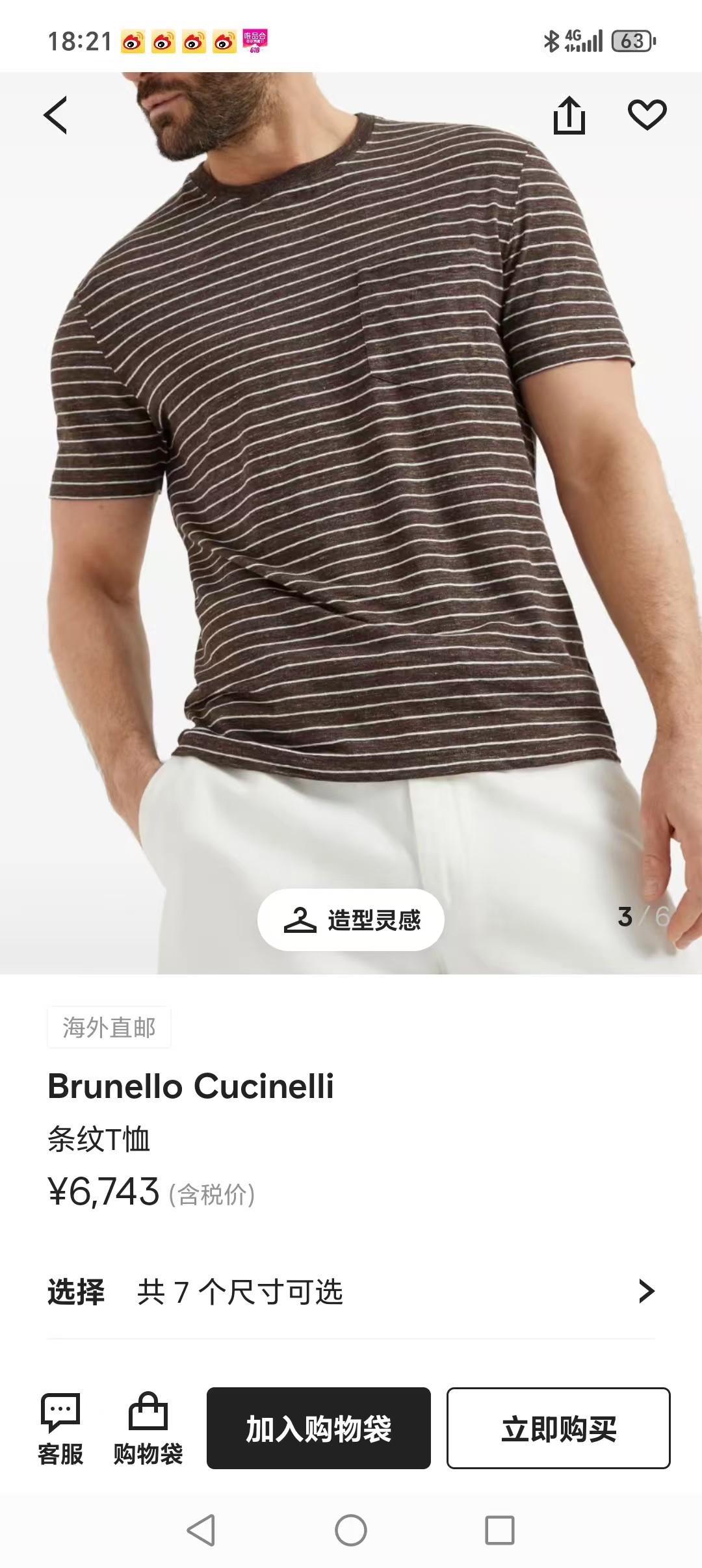Share this Brunello Cucinelli T-shirt
Image resolution: width=702 pixels, height=1568 pixels.
coord(569,115)
